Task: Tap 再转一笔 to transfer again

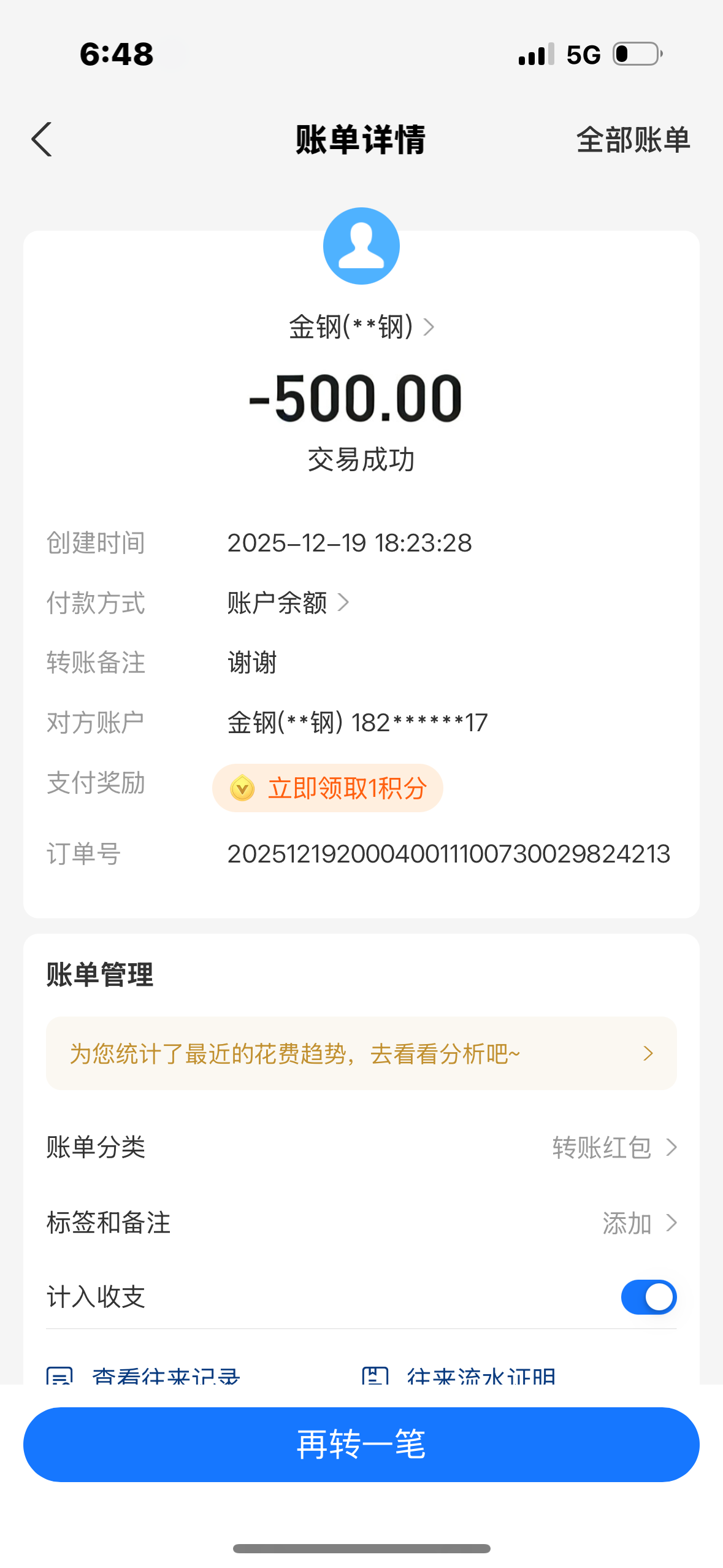Action: tap(361, 1445)
